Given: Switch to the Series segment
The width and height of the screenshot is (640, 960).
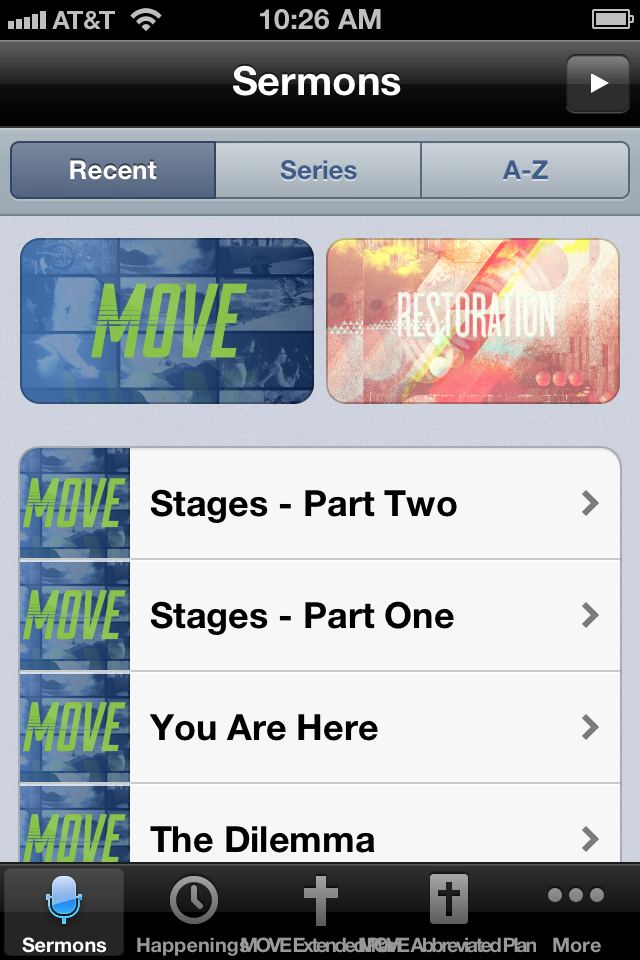Looking at the screenshot, I should [318, 171].
